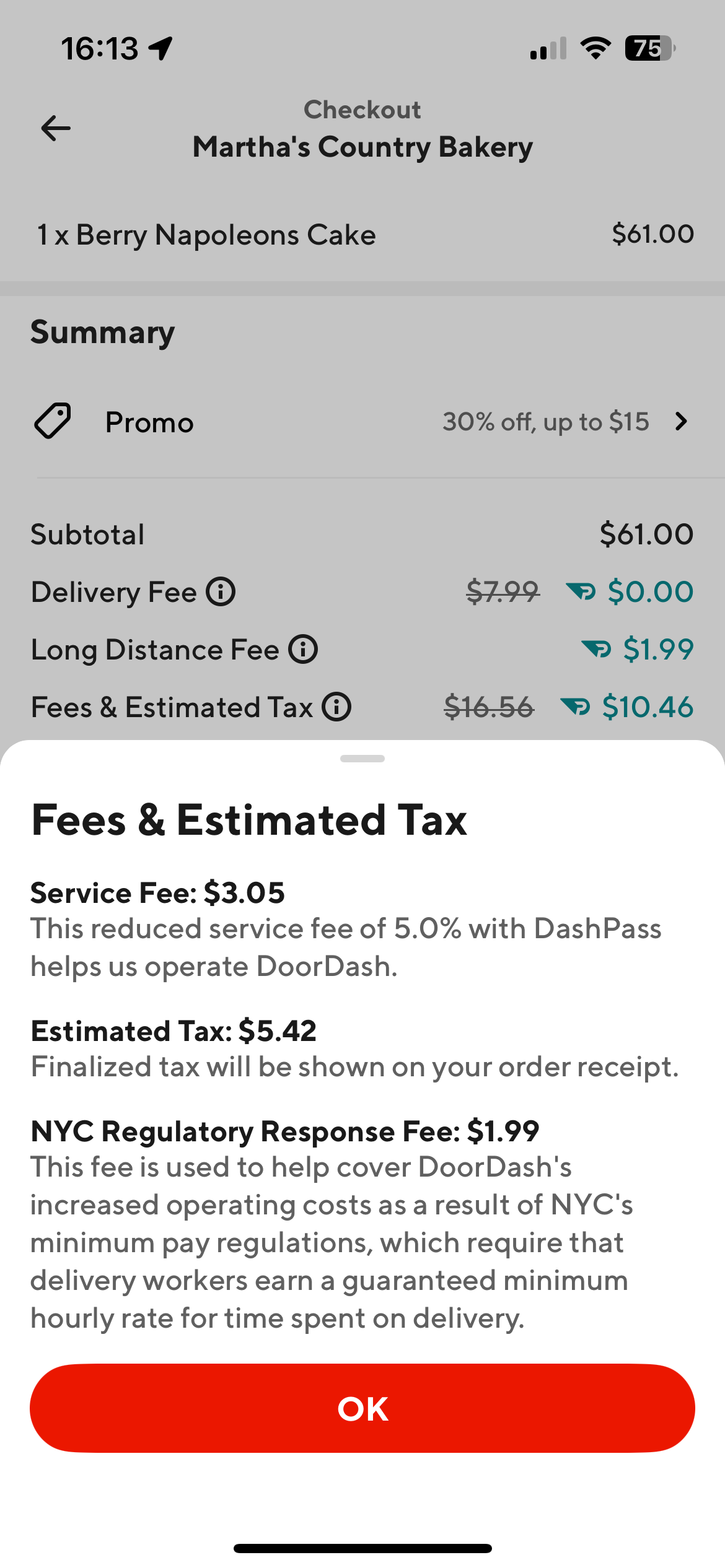Screen dimensions: 725x1568
Task: Open the Promo row
Action: point(362,422)
